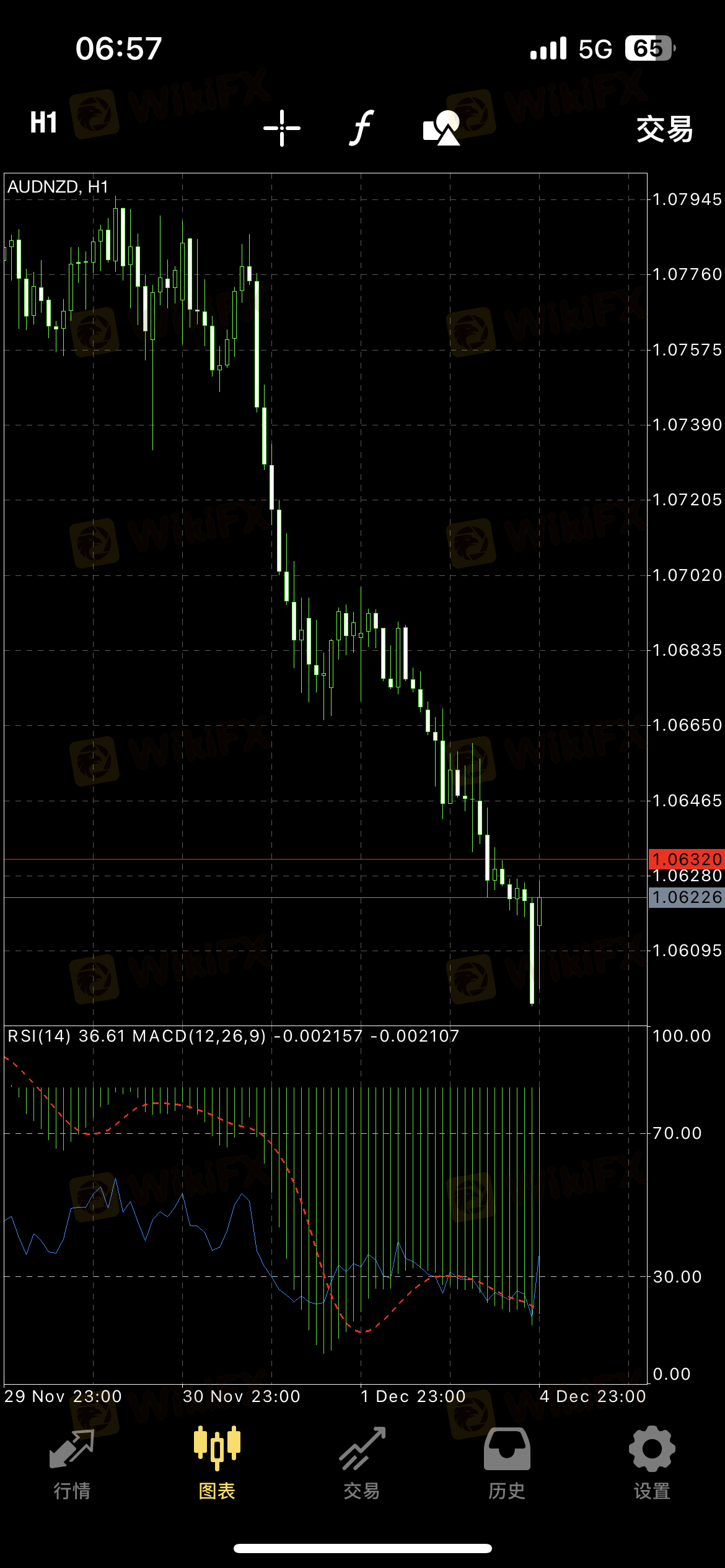
Task: Change the H1 timeframe selector
Action: [44, 123]
